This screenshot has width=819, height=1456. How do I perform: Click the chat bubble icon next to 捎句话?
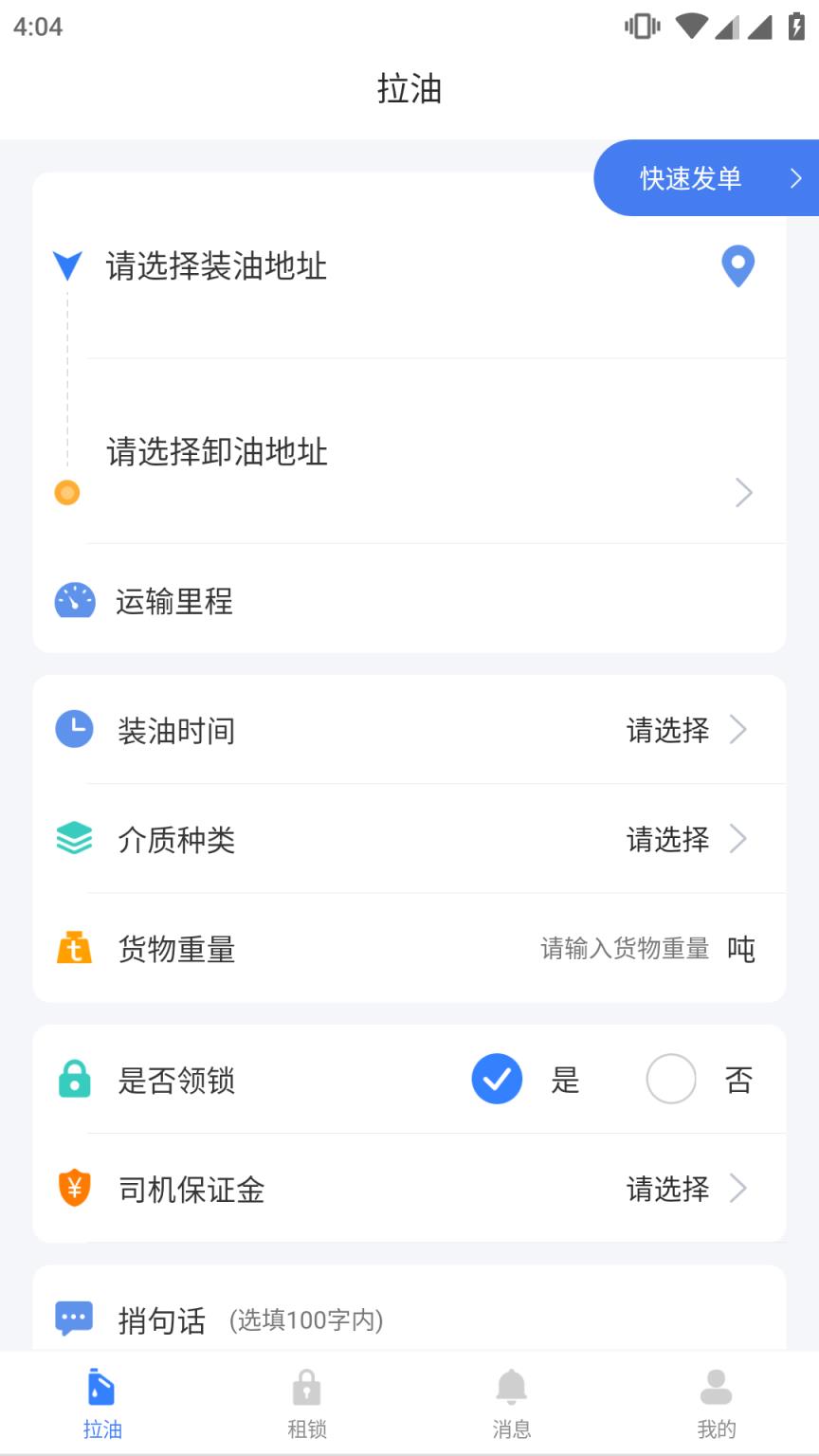(74, 1318)
